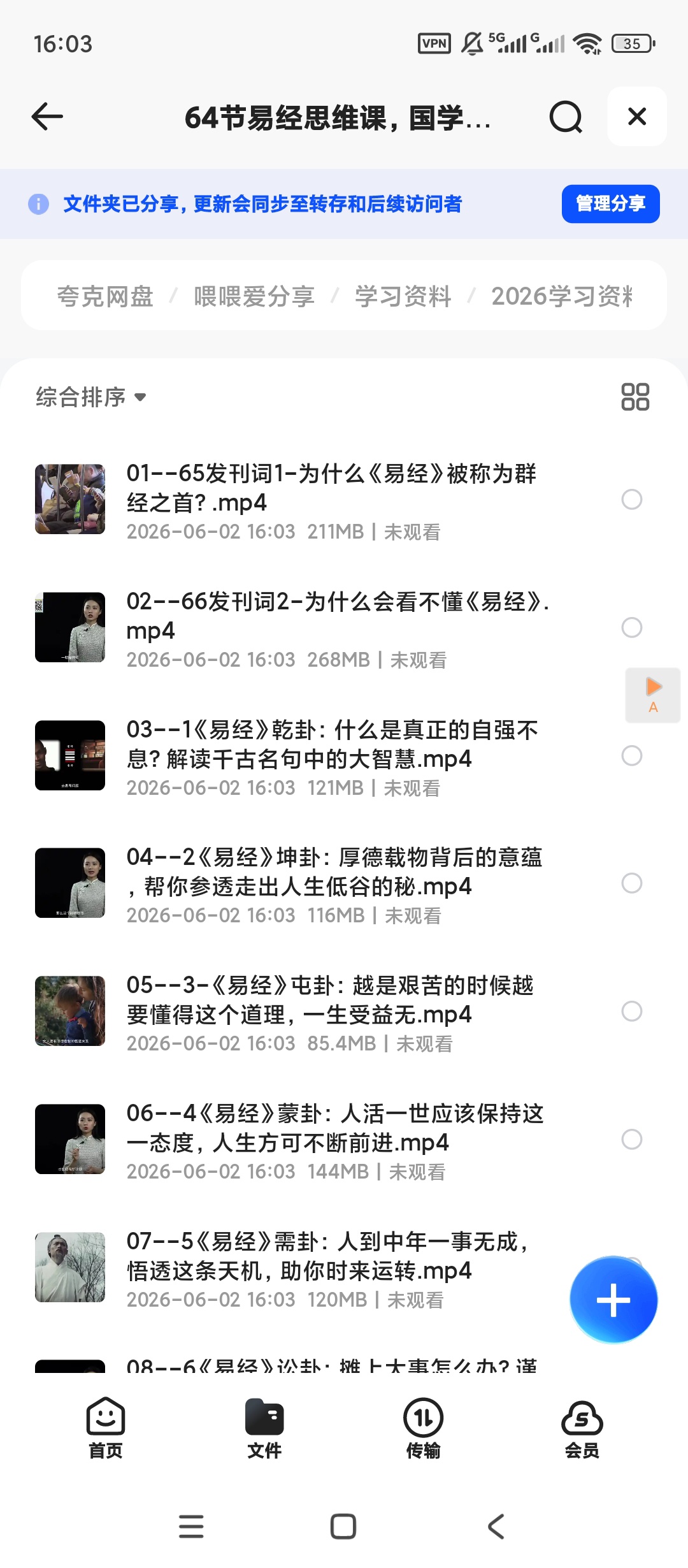Switch to the 会员 tab
The image size is (688, 1568).
[x=582, y=1428]
